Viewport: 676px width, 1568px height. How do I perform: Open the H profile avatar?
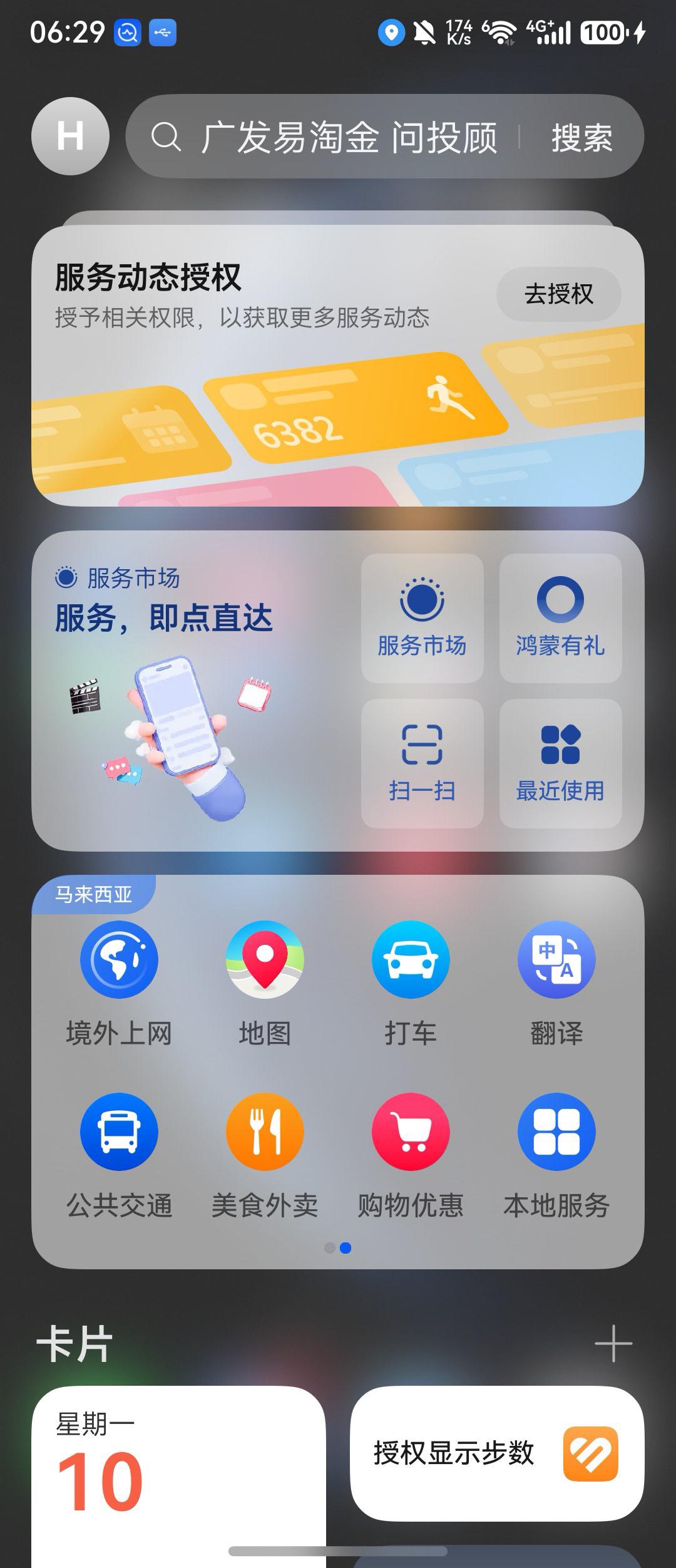[70, 136]
